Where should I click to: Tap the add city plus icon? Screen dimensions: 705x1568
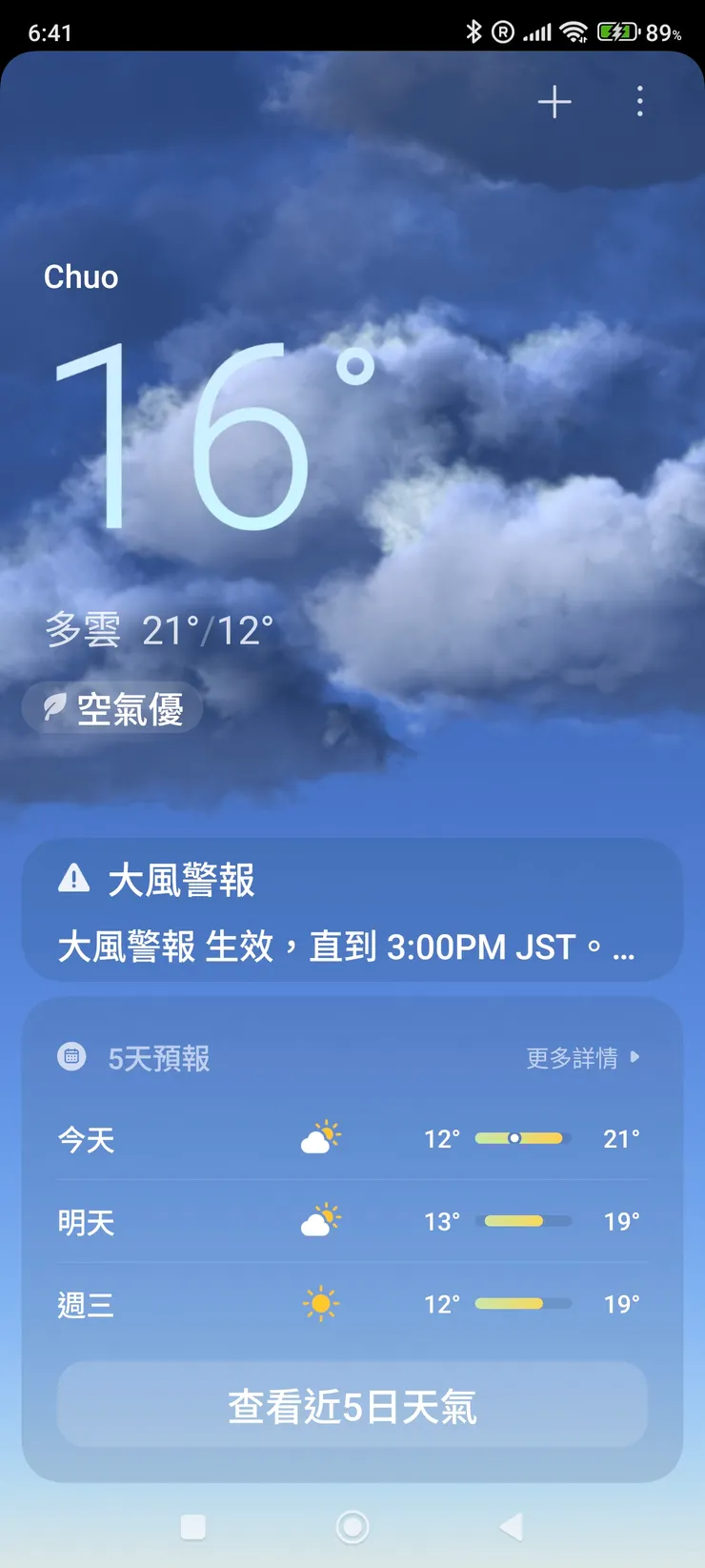click(x=555, y=102)
